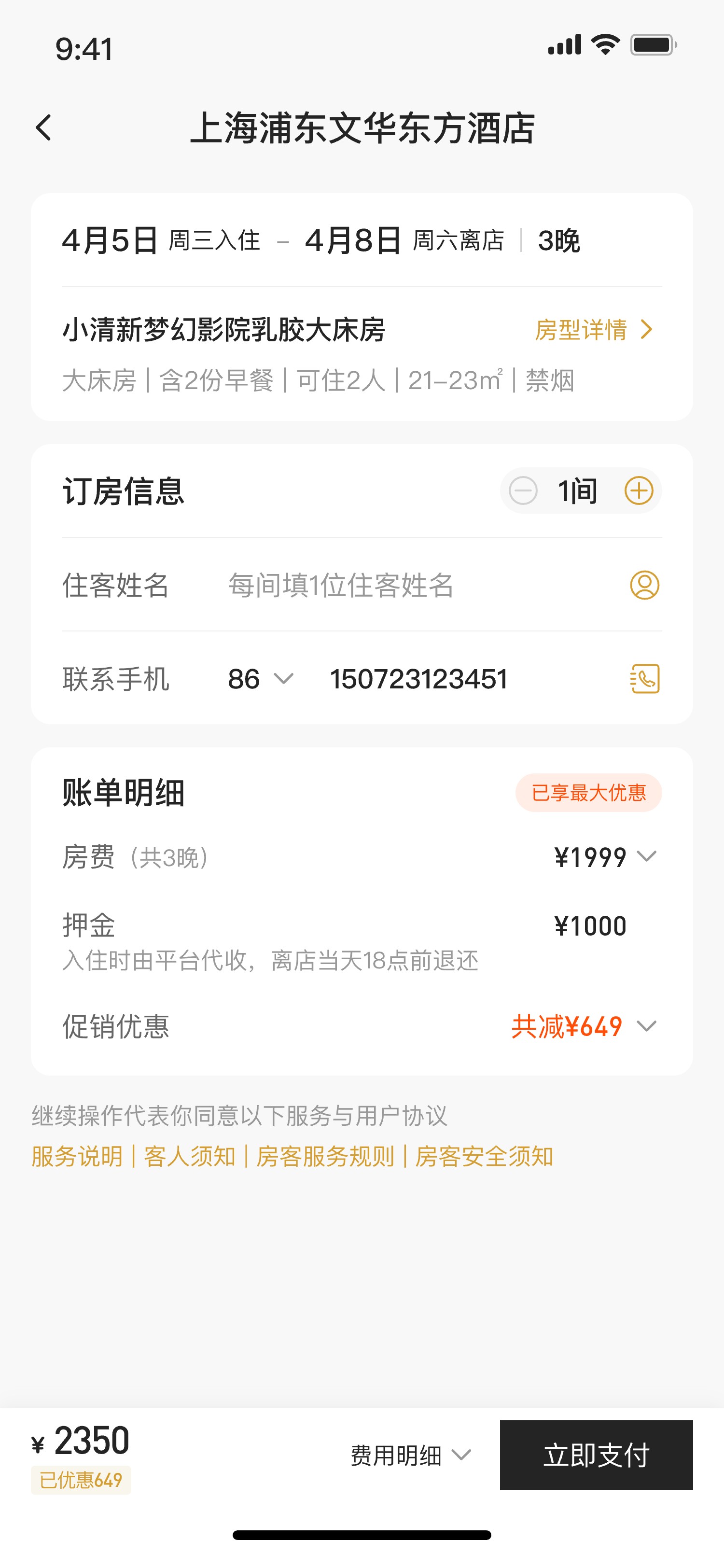Viewport: 724px width, 1568px height.
Task: Open phone contacts icon beside number
Action: tap(644, 679)
